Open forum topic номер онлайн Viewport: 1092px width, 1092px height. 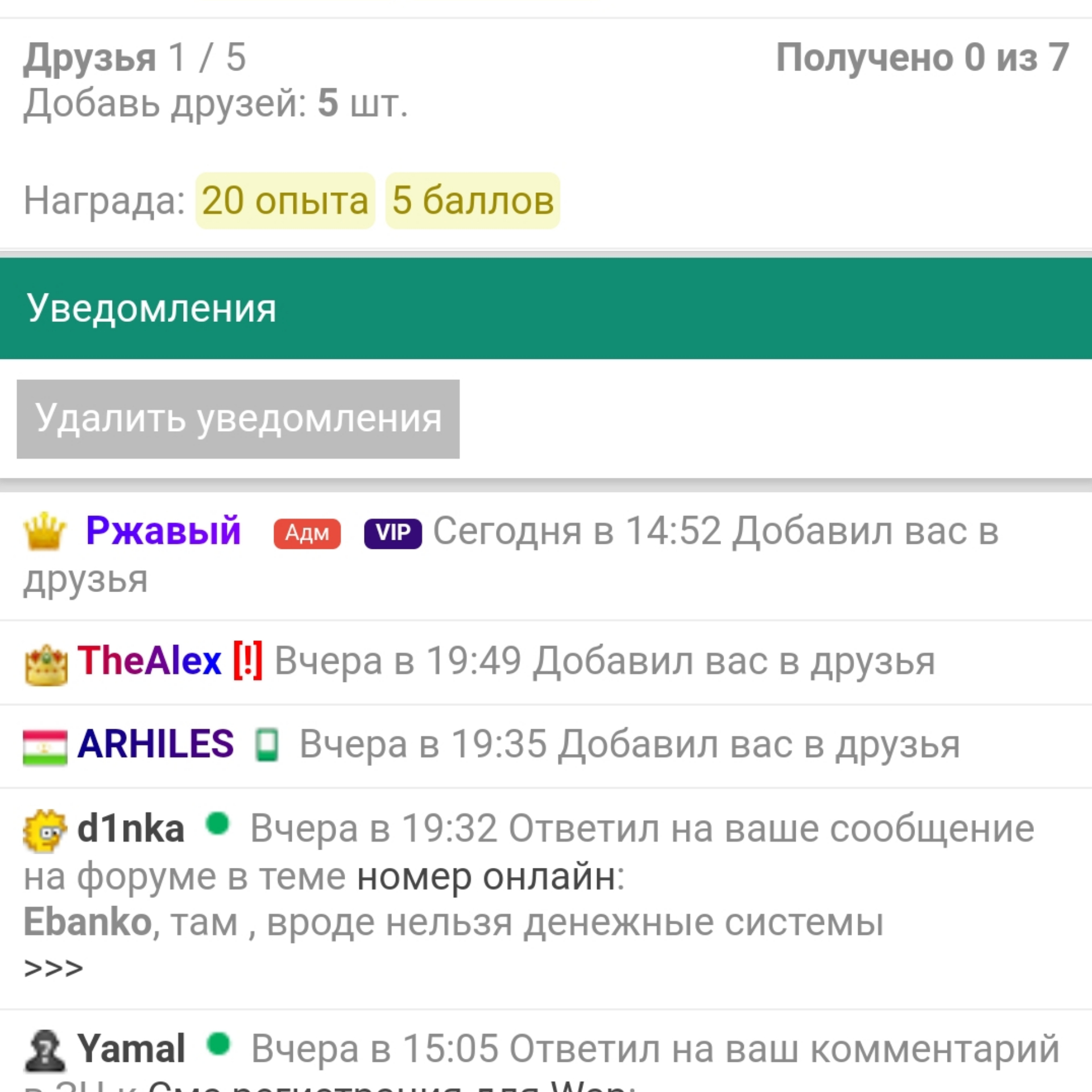click(x=487, y=876)
